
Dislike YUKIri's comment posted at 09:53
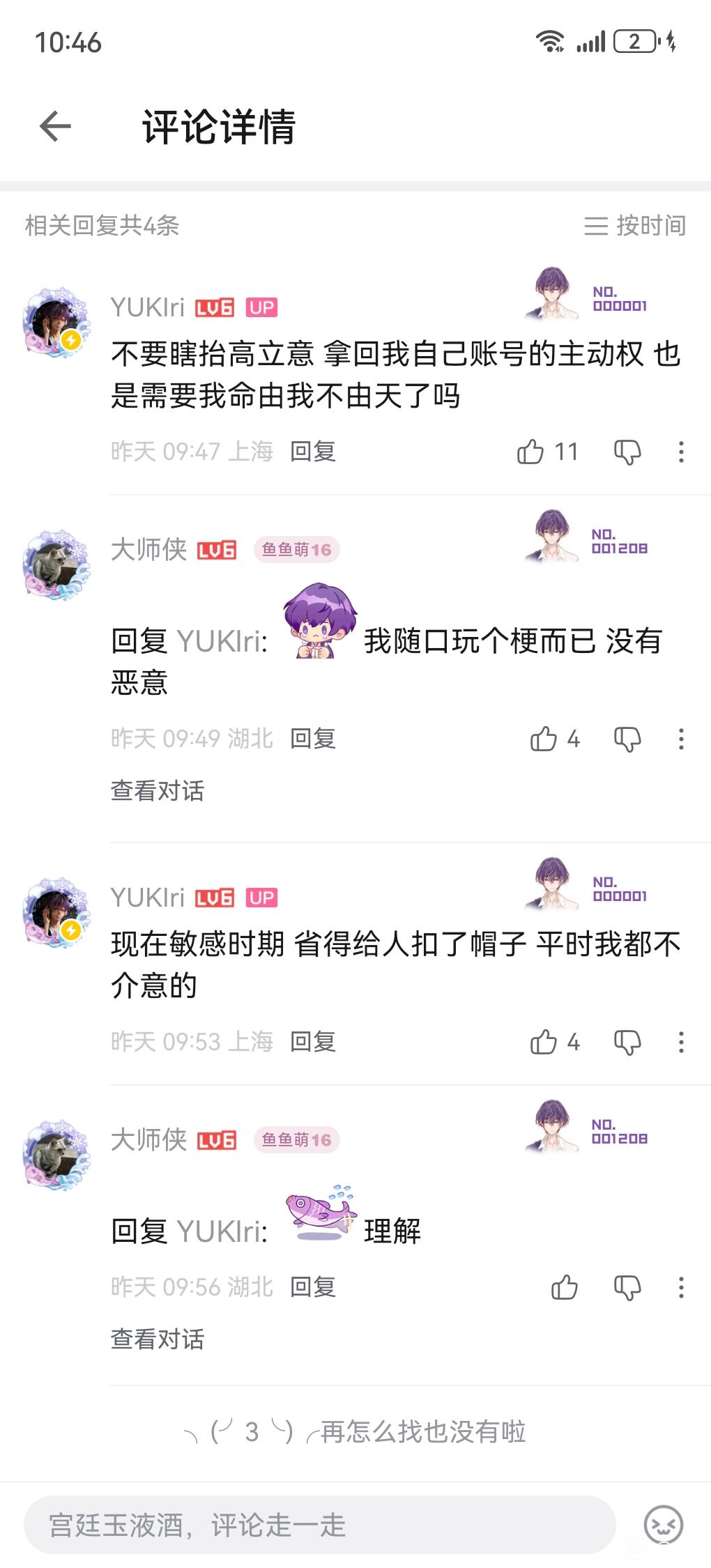click(x=627, y=1042)
